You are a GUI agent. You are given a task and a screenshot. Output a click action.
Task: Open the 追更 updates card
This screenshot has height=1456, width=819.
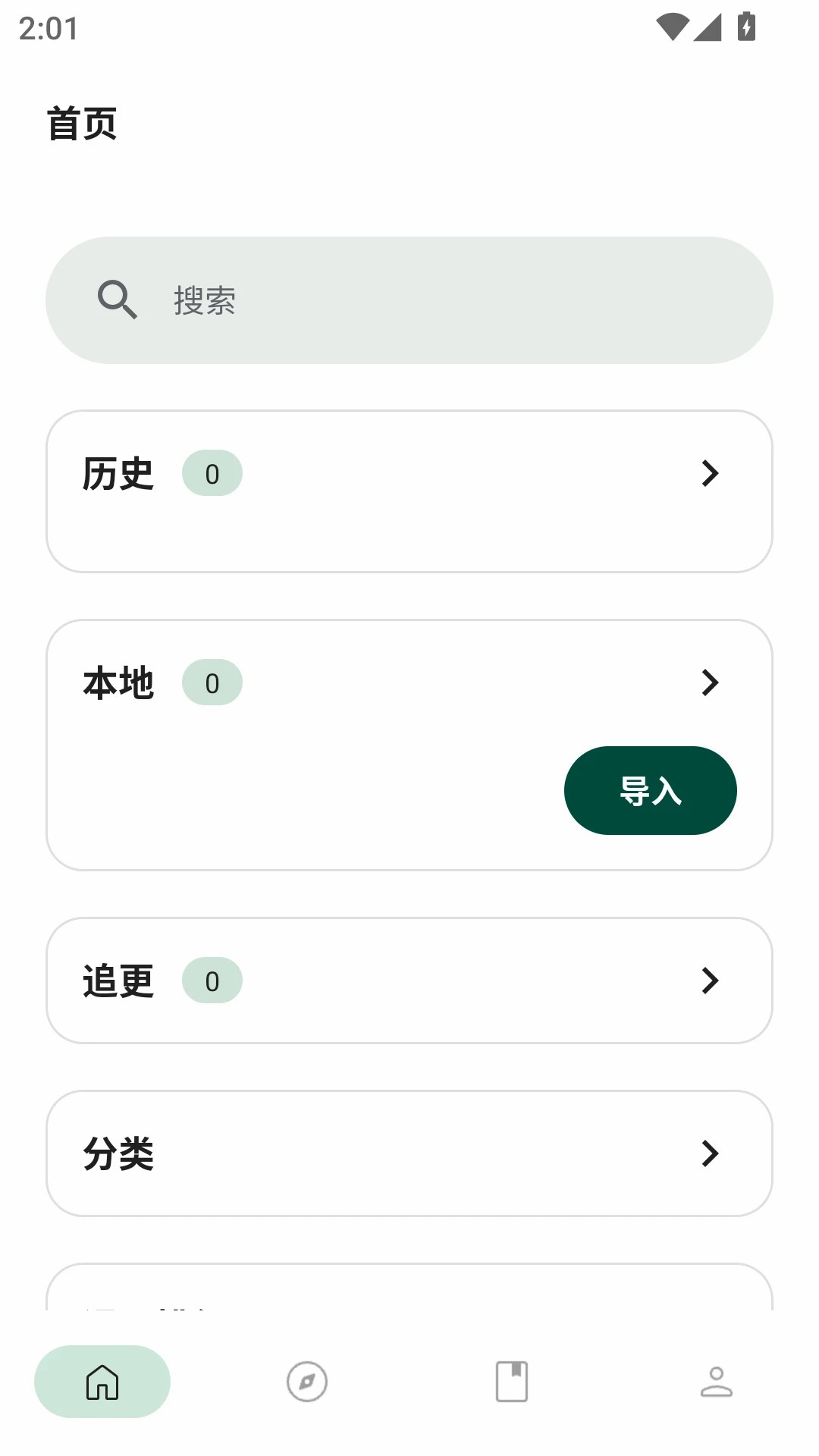pos(409,981)
